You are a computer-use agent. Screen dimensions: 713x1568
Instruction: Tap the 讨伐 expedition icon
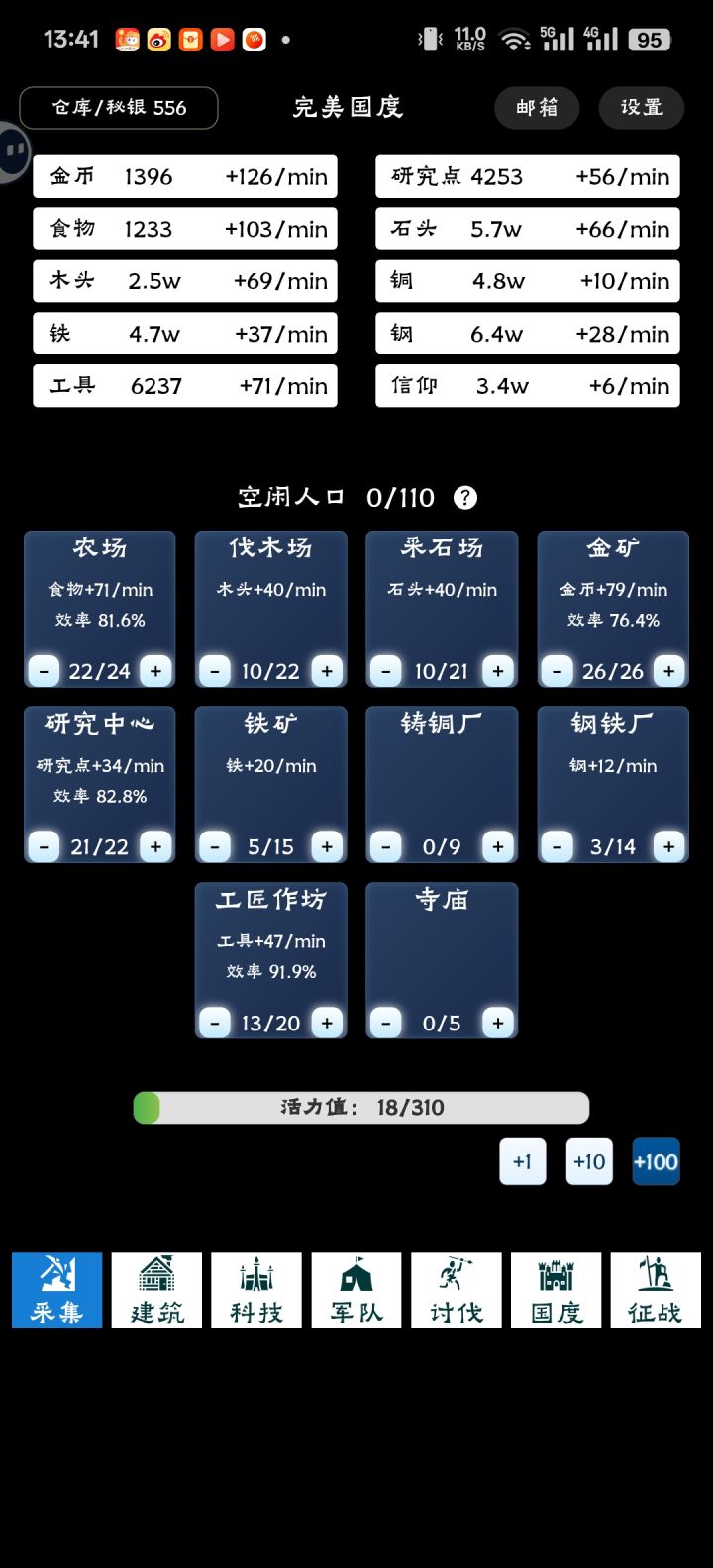pos(457,1290)
